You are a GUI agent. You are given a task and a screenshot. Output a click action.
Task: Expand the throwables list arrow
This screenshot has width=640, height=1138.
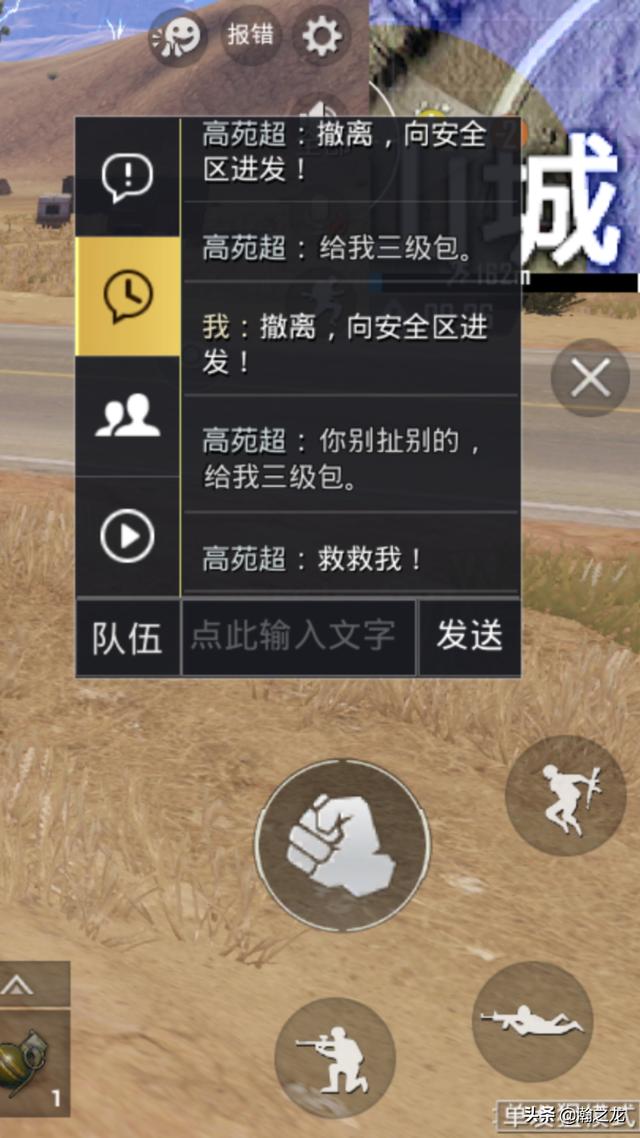coord(20,985)
